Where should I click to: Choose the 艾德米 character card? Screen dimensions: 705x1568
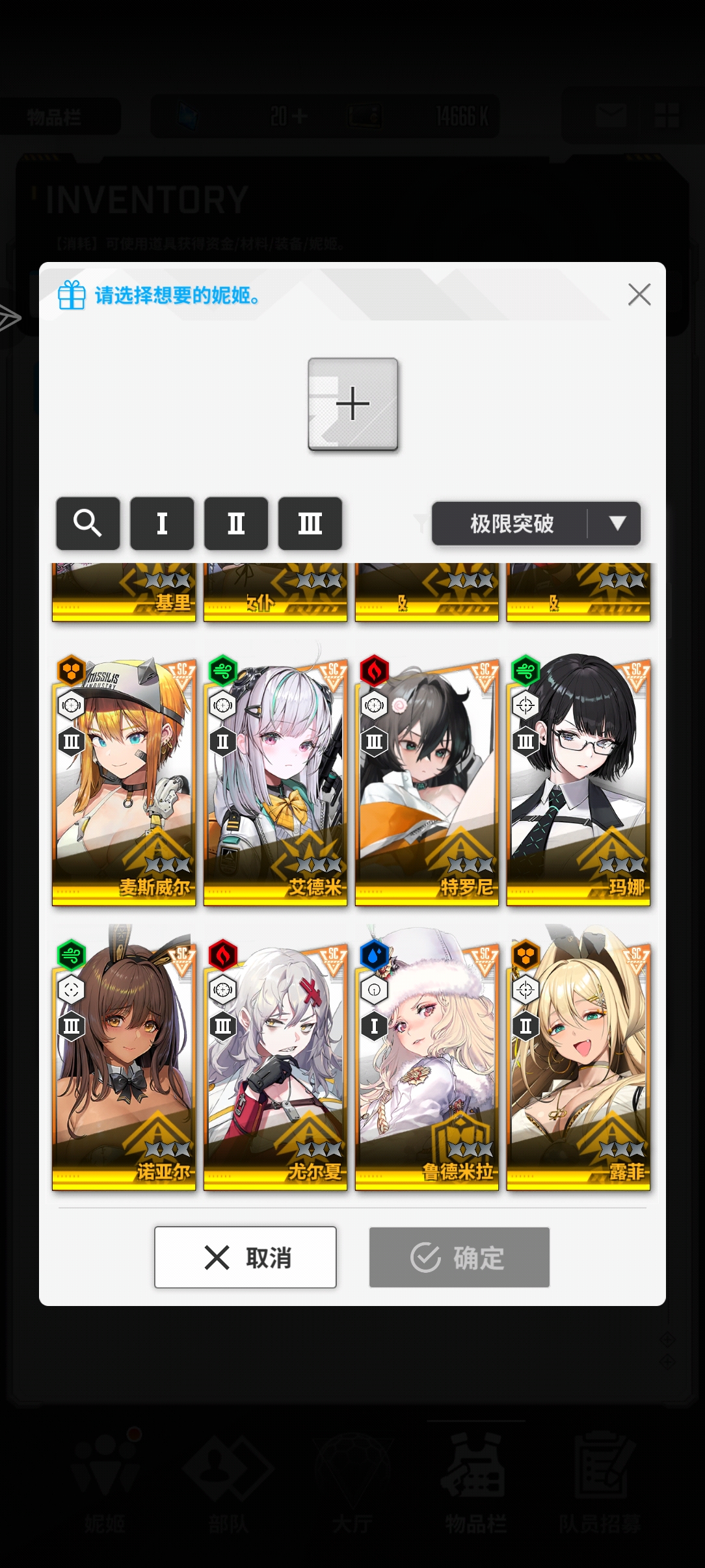[x=275, y=780]
